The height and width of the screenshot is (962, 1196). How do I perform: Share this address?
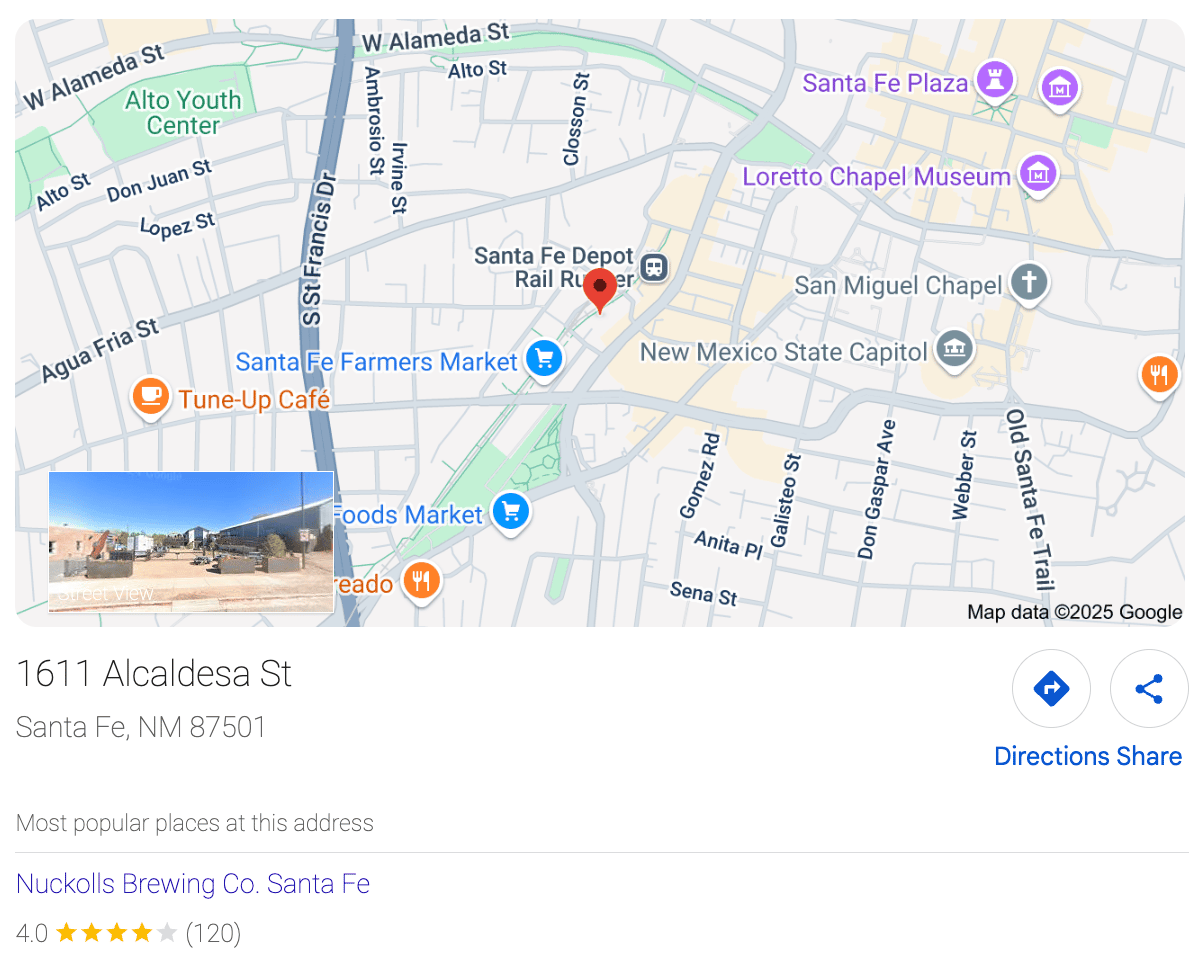1148,688
